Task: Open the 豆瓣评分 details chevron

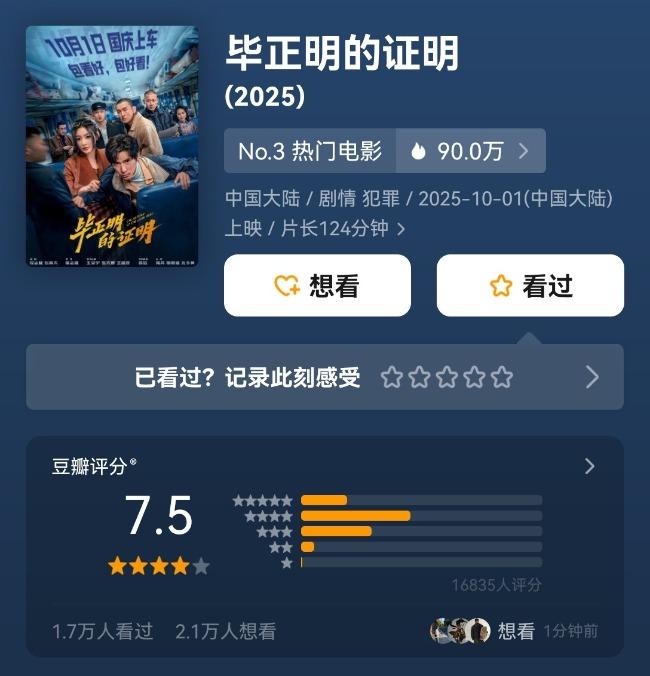Action: coord(589,466)
